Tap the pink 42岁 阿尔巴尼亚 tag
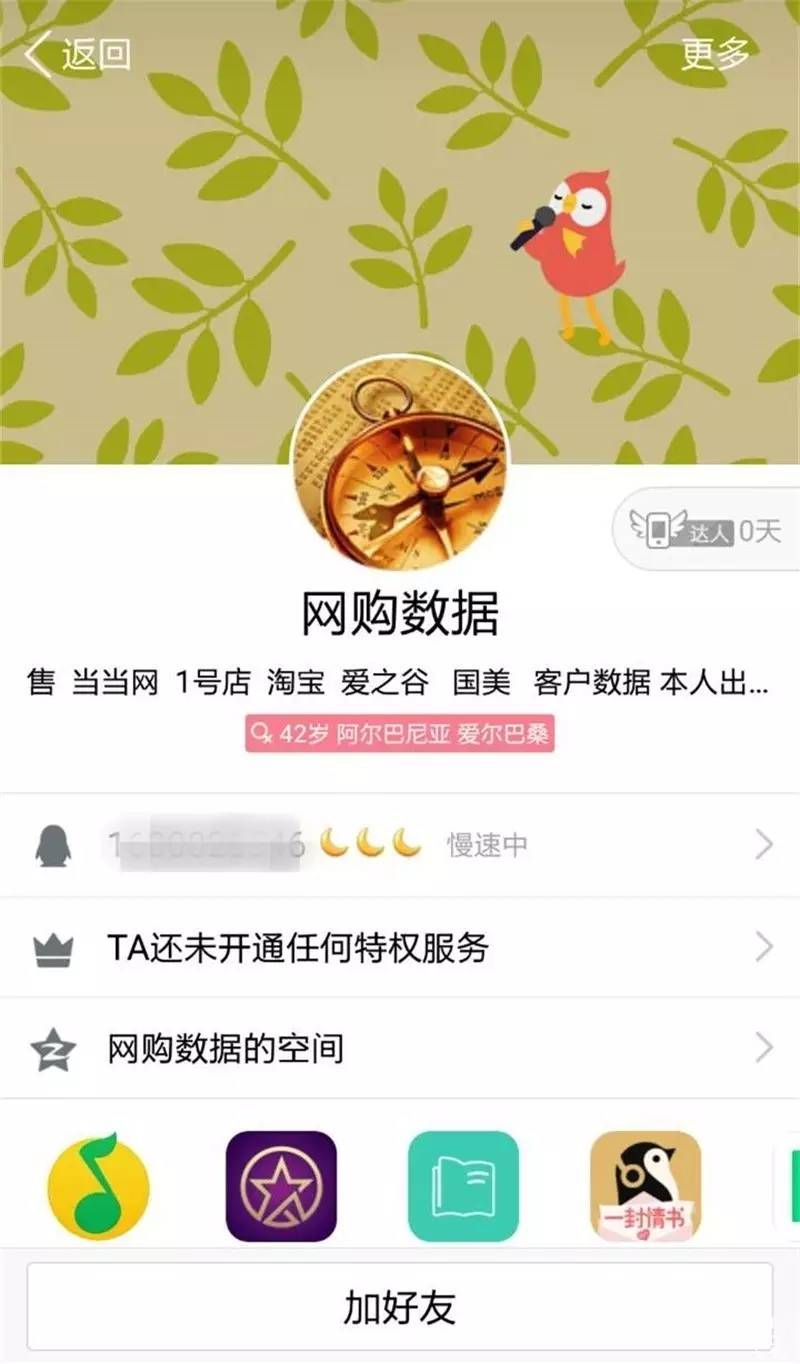 pos(400,735)
